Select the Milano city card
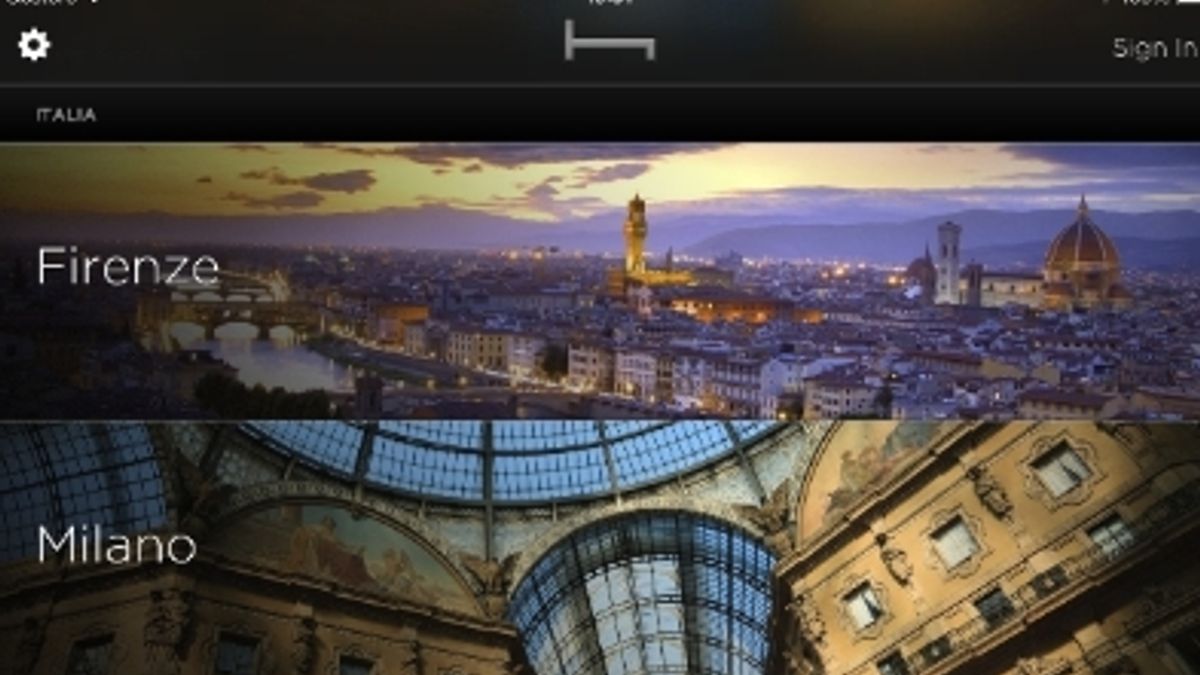 click(600, 548)
